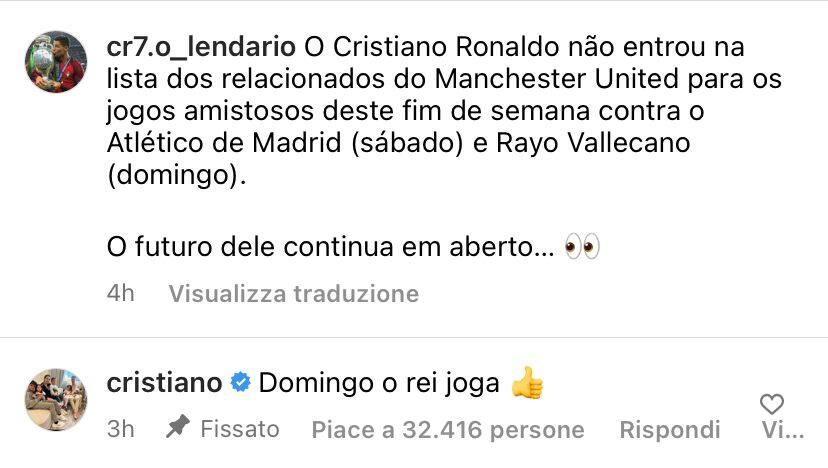This screenshot has height=468, width=828.
Task: View likes on cristiano's comment
Action: pyautogui.click(x=447, y=430)
